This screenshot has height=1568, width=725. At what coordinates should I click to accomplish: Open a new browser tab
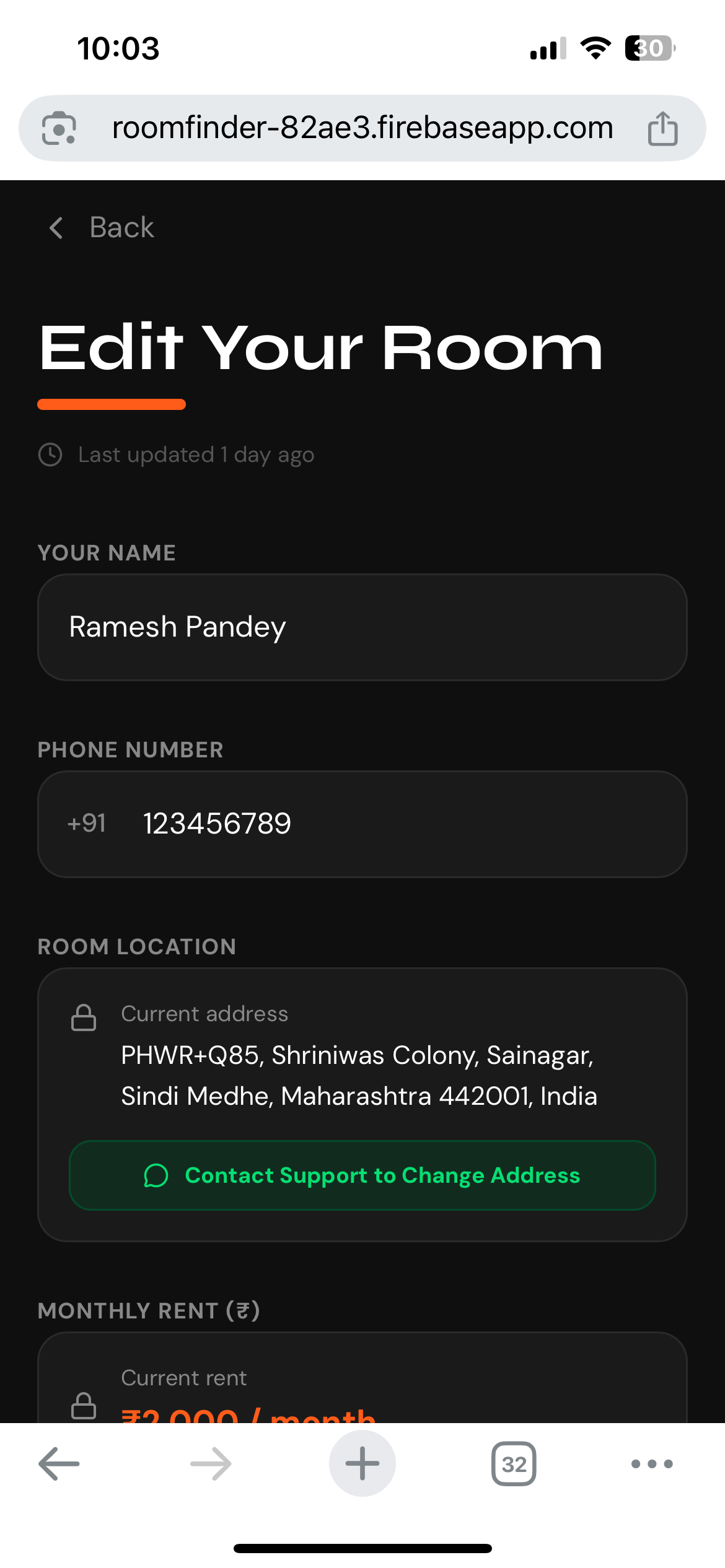coord(362,1463)
